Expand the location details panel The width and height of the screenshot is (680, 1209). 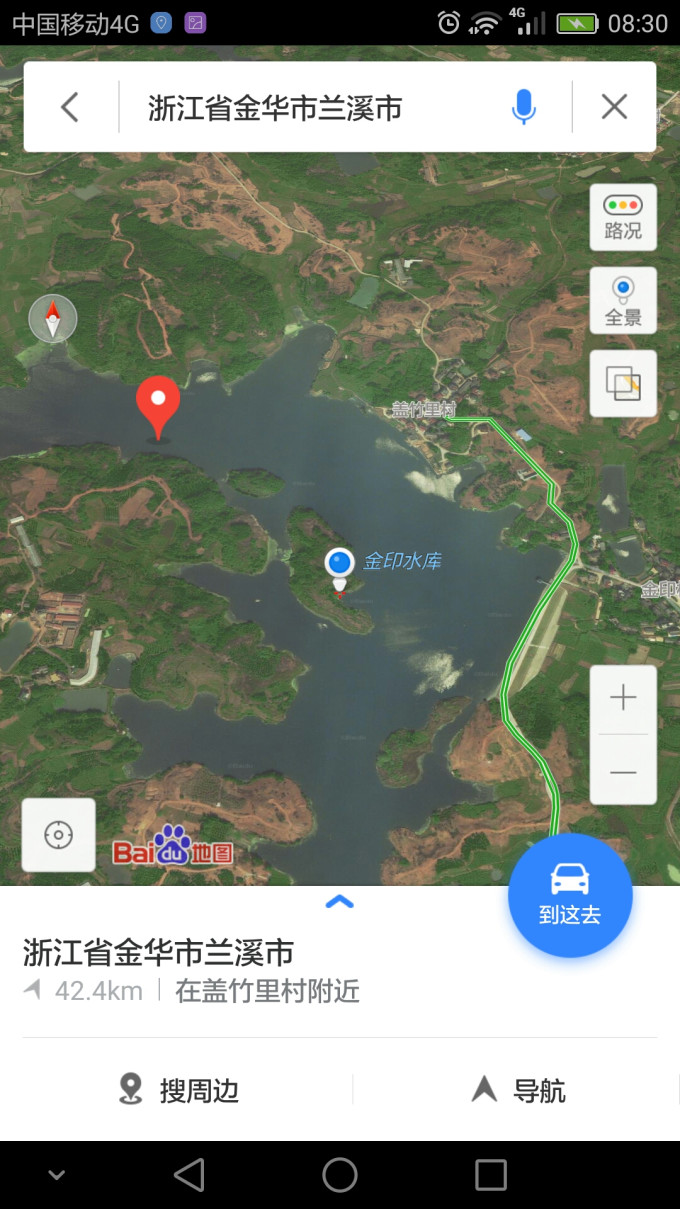pyautogui.click(x=340, y=902)
